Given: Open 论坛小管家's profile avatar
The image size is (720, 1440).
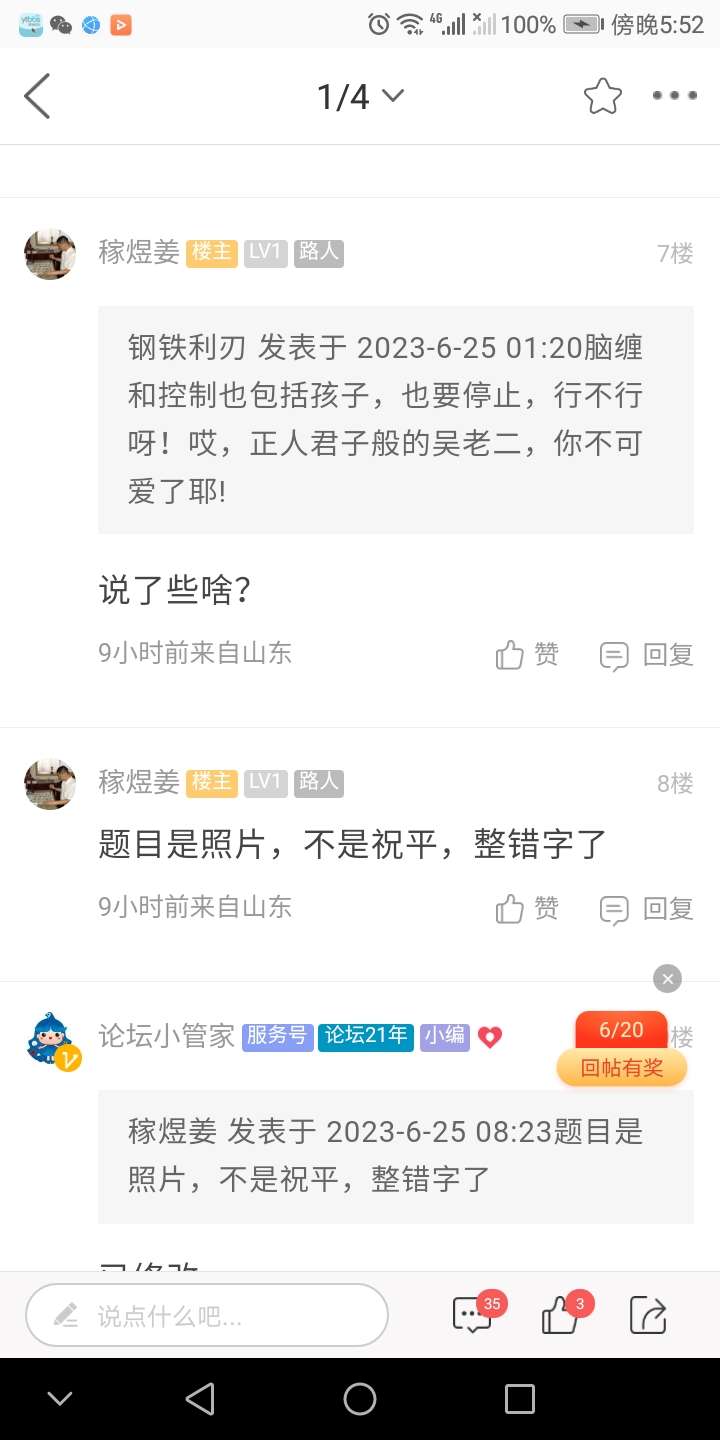Looking at the screenshot, I should pyautogui.click(x=51, y=1038).
